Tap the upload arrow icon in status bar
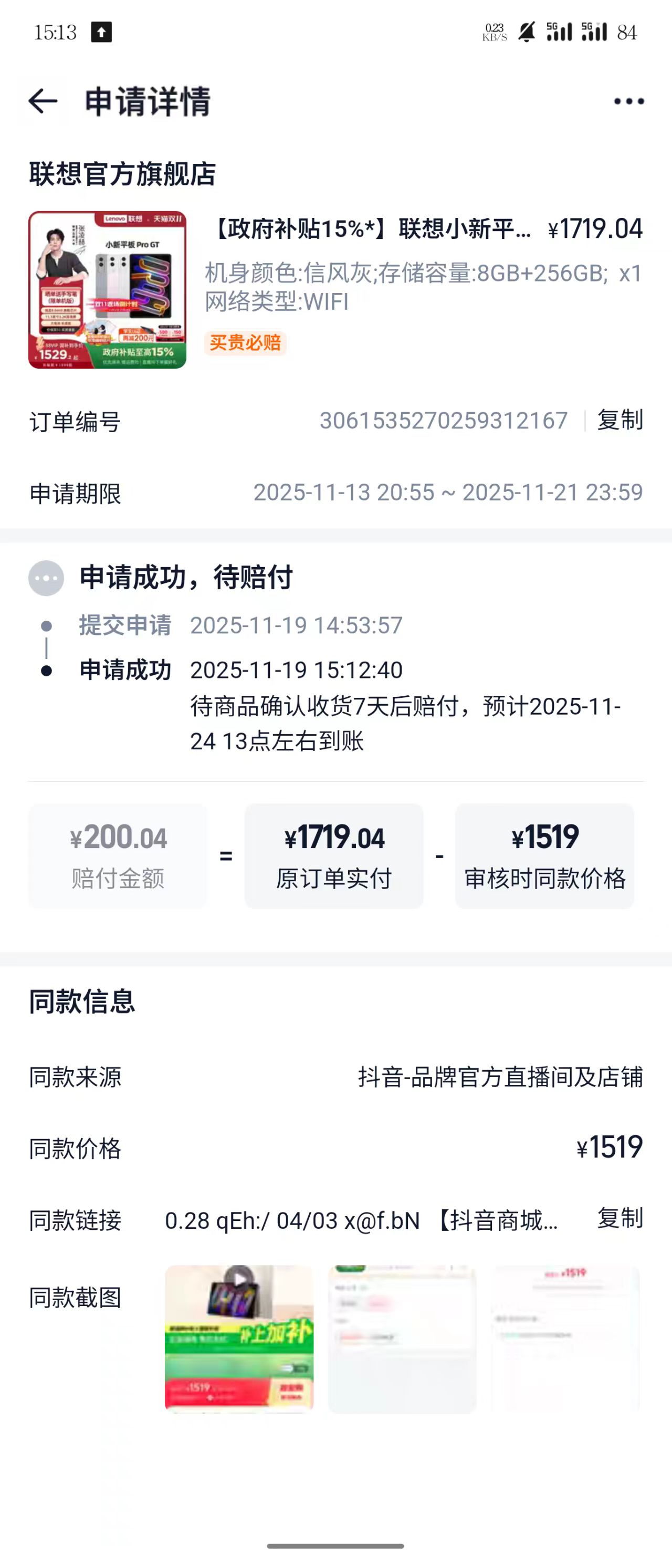This screenshot has height=1568, width=672. pos(102,32)
